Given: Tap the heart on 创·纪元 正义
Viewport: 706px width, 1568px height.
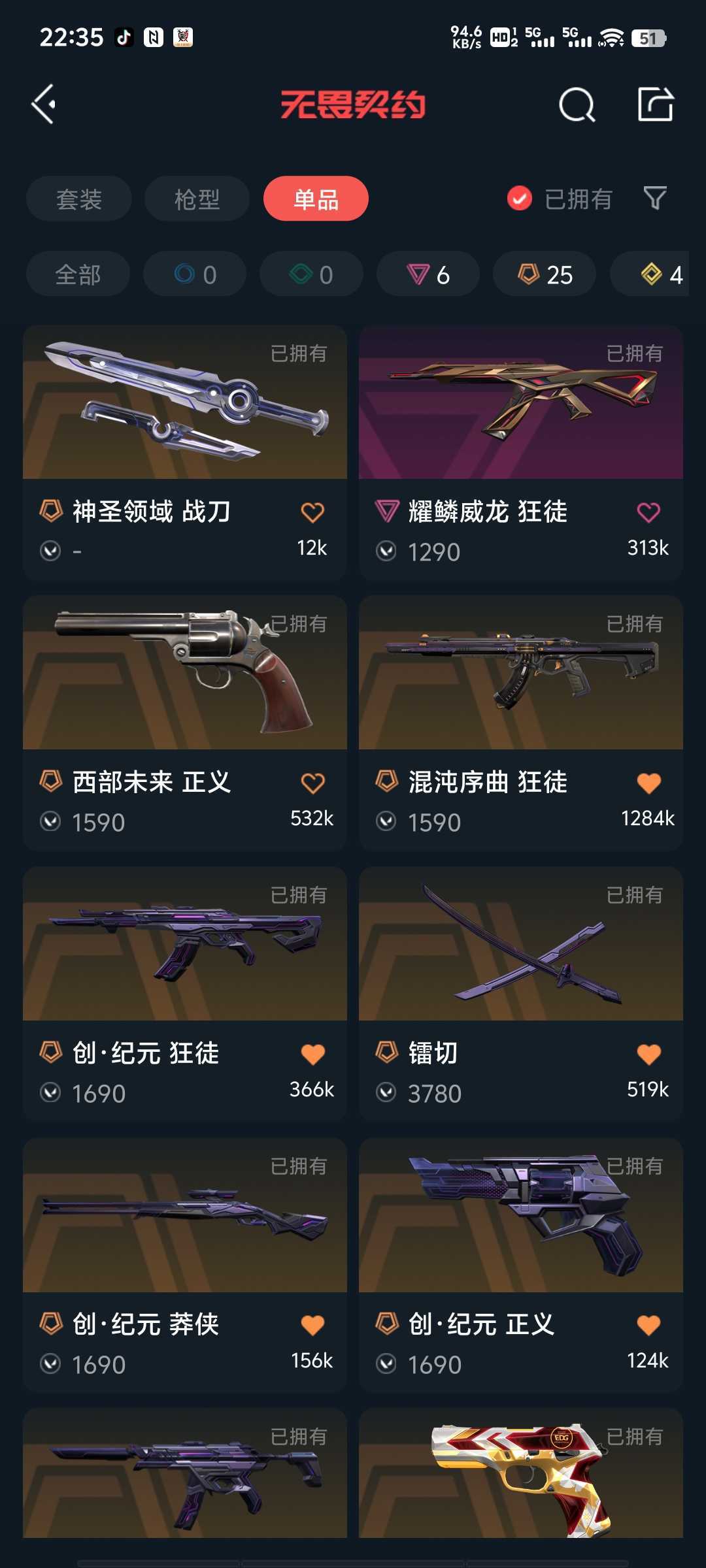Looking at the screenshot, I should pyautogui.click(x=648, y=1325).
